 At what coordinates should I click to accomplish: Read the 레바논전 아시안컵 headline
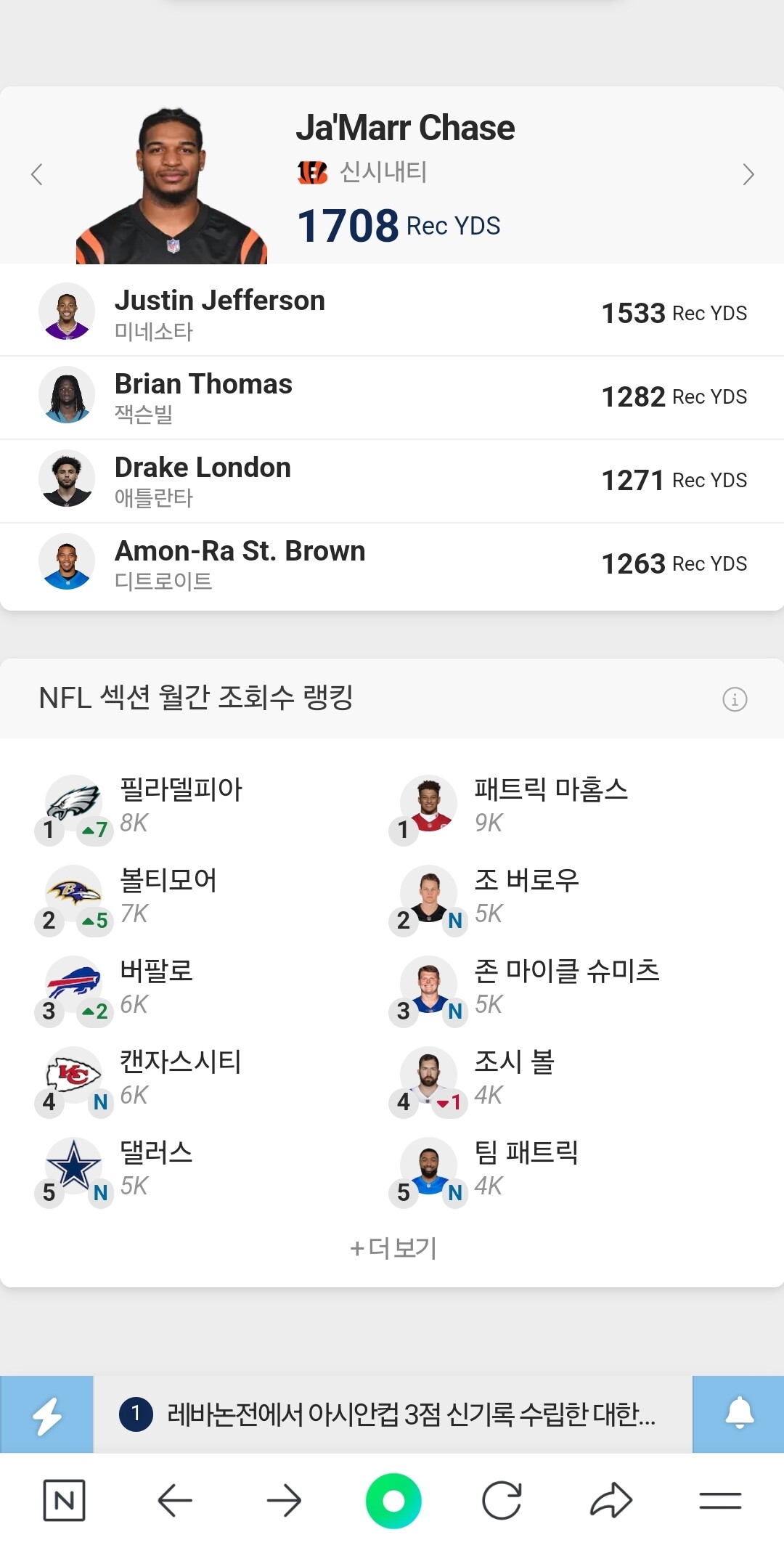(411, 1414)
